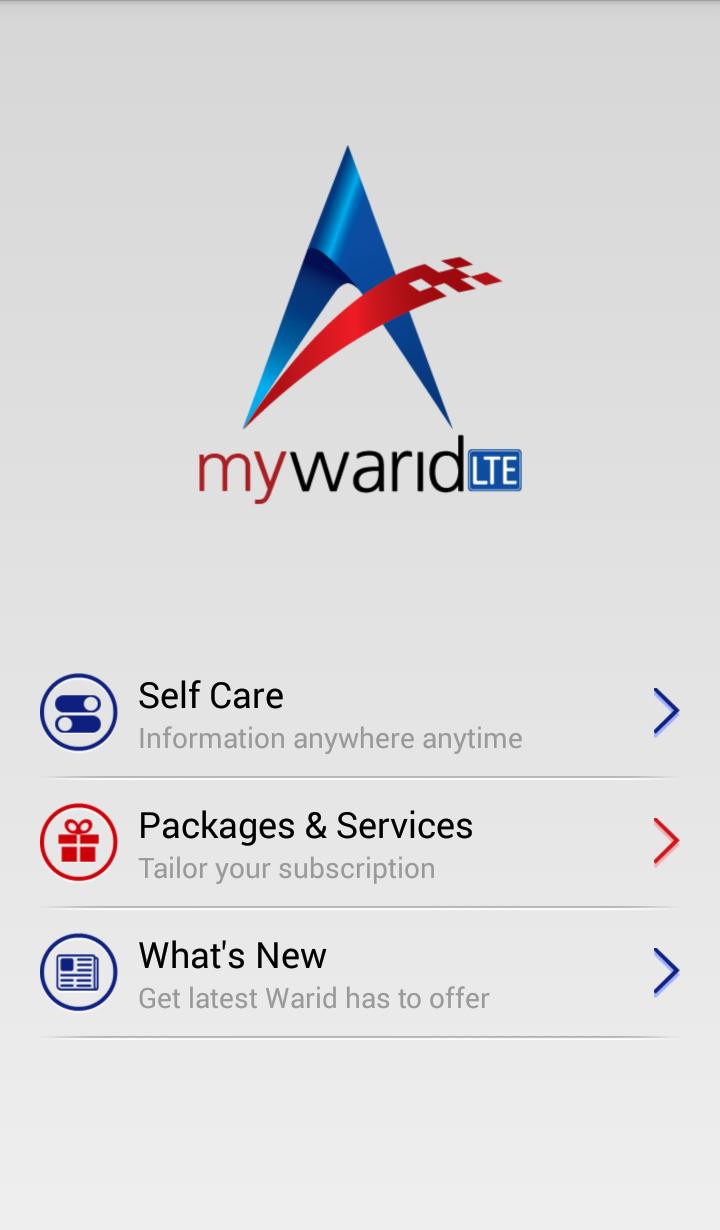This screenshot has width=720, height=1230.
Task: Open the newspaper icon beside What's New
Action: pyautogui.click(x=78, y=971)
